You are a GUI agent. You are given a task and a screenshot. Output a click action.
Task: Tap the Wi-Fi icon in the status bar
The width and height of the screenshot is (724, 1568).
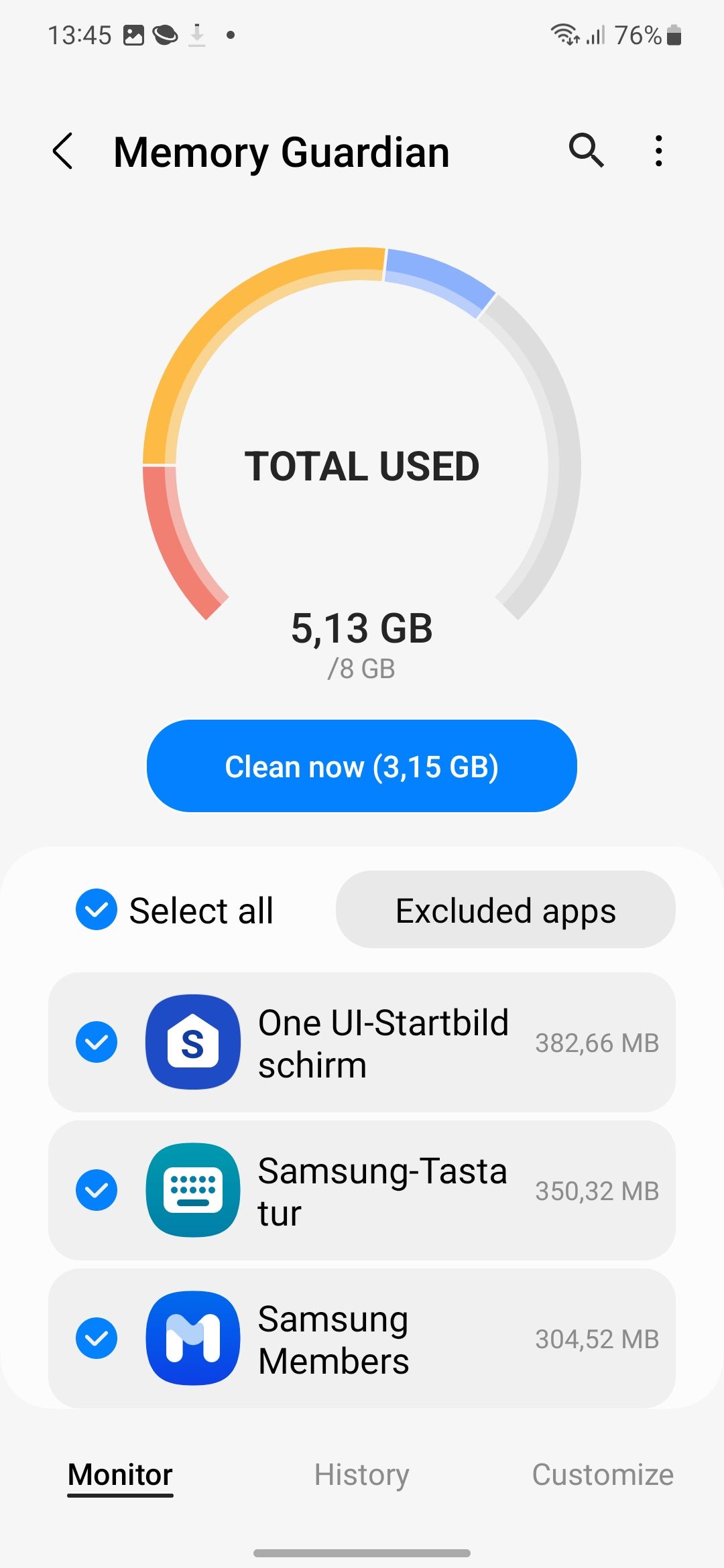point(565,35)
